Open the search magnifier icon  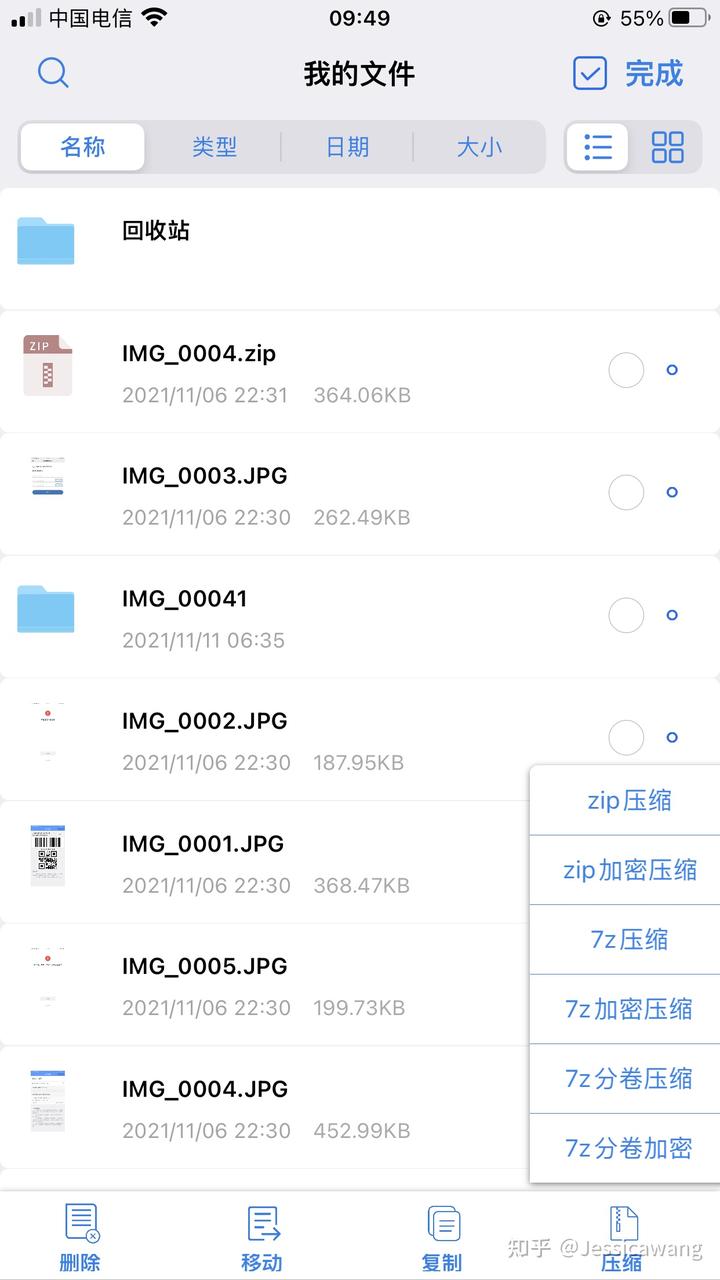(x=53, y=73)
